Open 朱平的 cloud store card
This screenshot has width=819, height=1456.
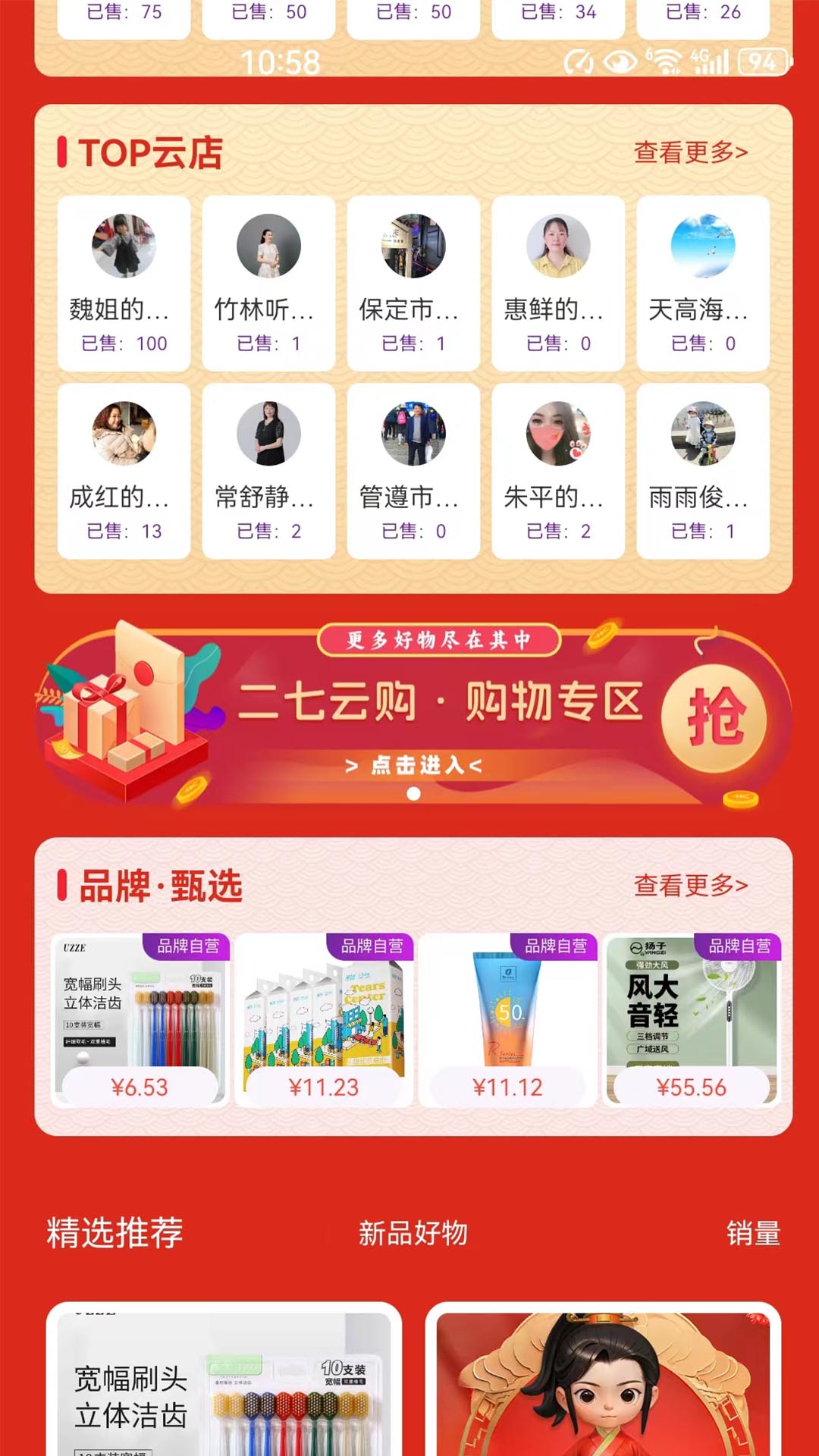coord(558,471)
